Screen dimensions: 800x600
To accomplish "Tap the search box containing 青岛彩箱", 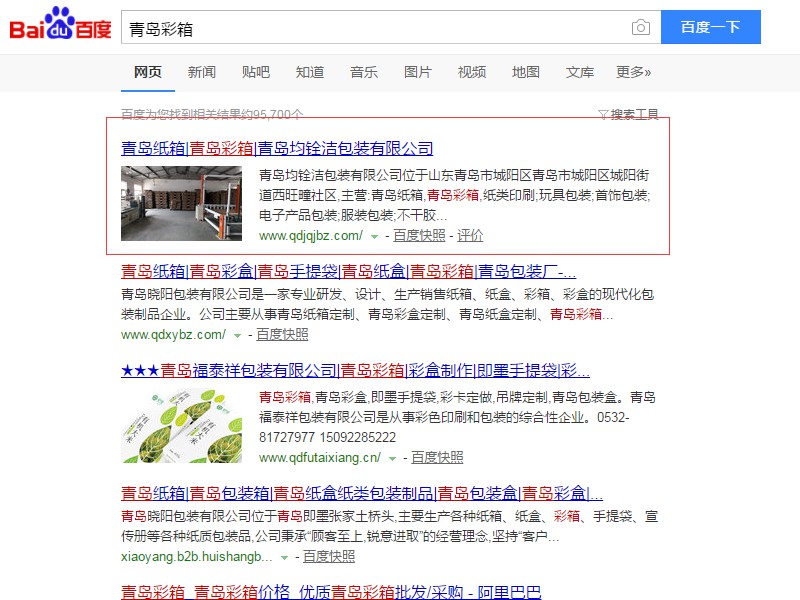I will coord(370,28).
